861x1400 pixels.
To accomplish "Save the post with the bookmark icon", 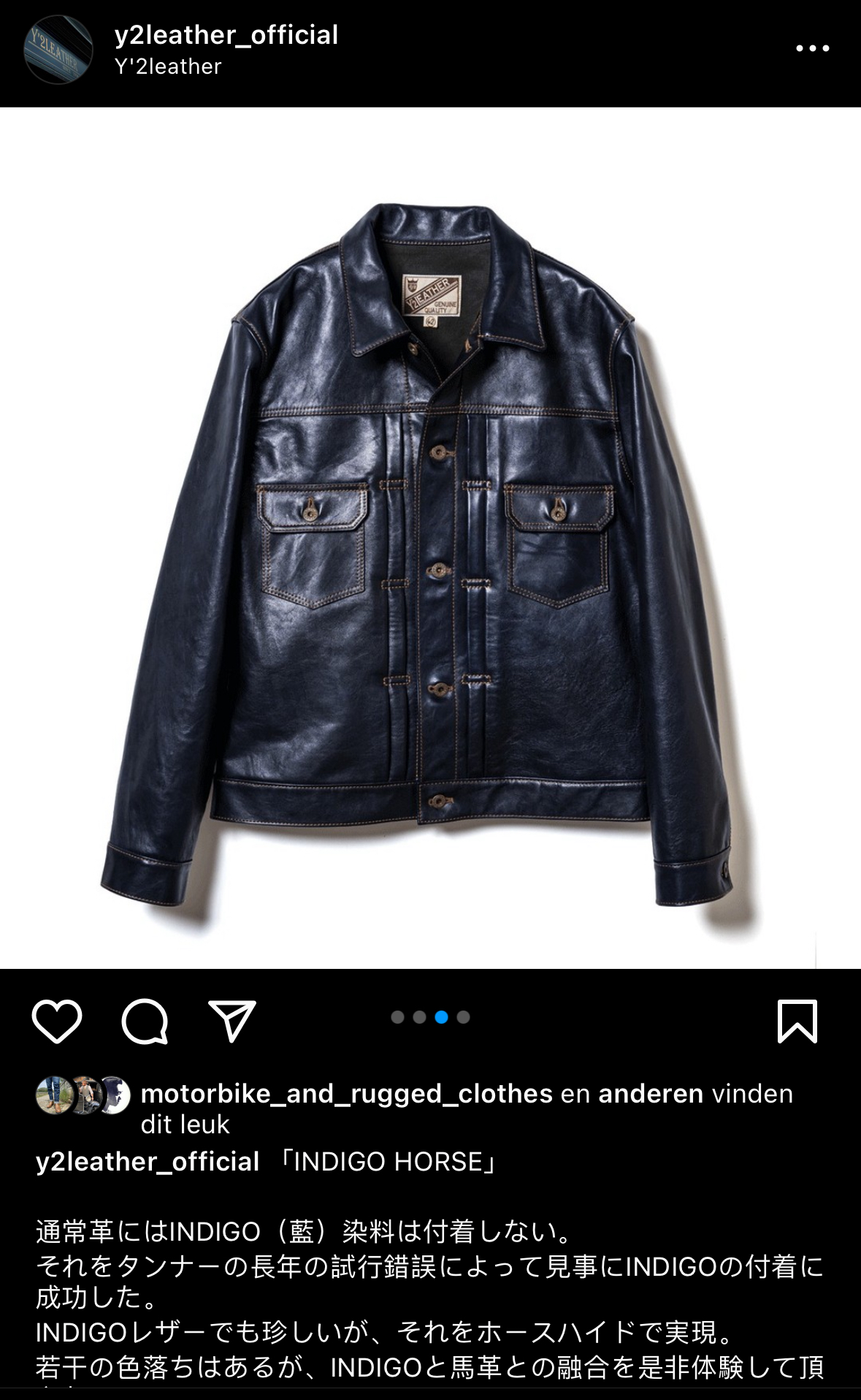I will pyautogui.click(x=797, y=1020).
